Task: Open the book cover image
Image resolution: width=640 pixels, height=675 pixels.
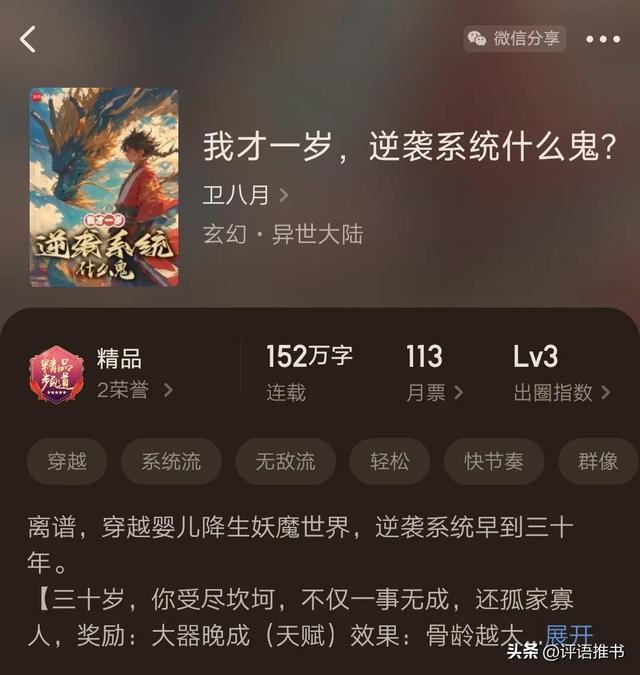Action: [104, 187]
